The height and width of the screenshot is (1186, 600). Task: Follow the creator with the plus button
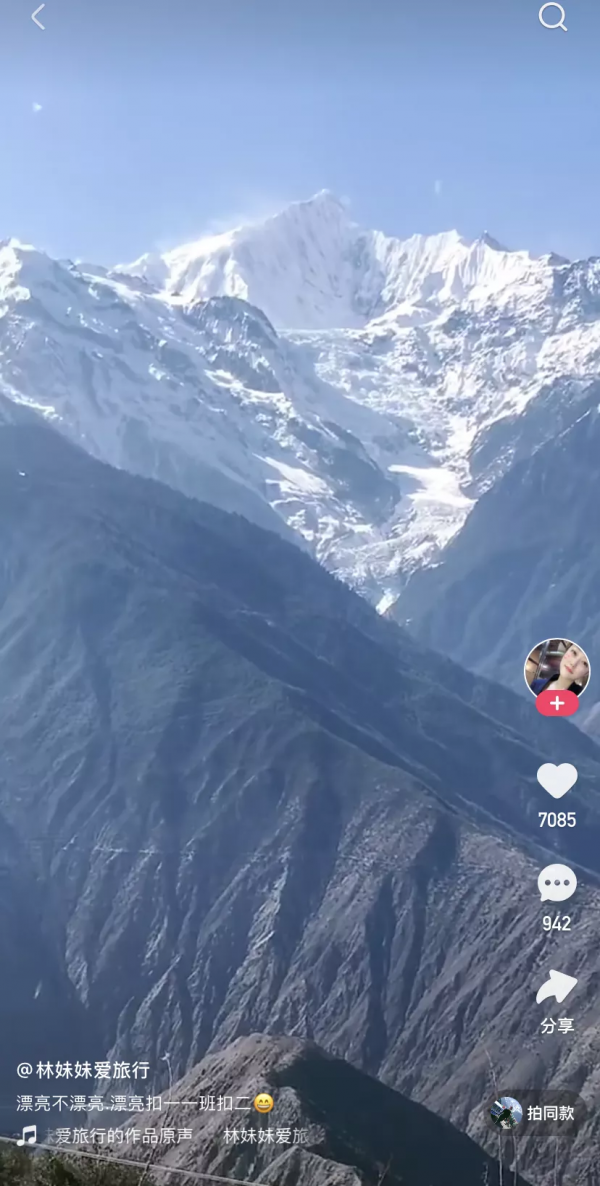[x=557, y=703]
